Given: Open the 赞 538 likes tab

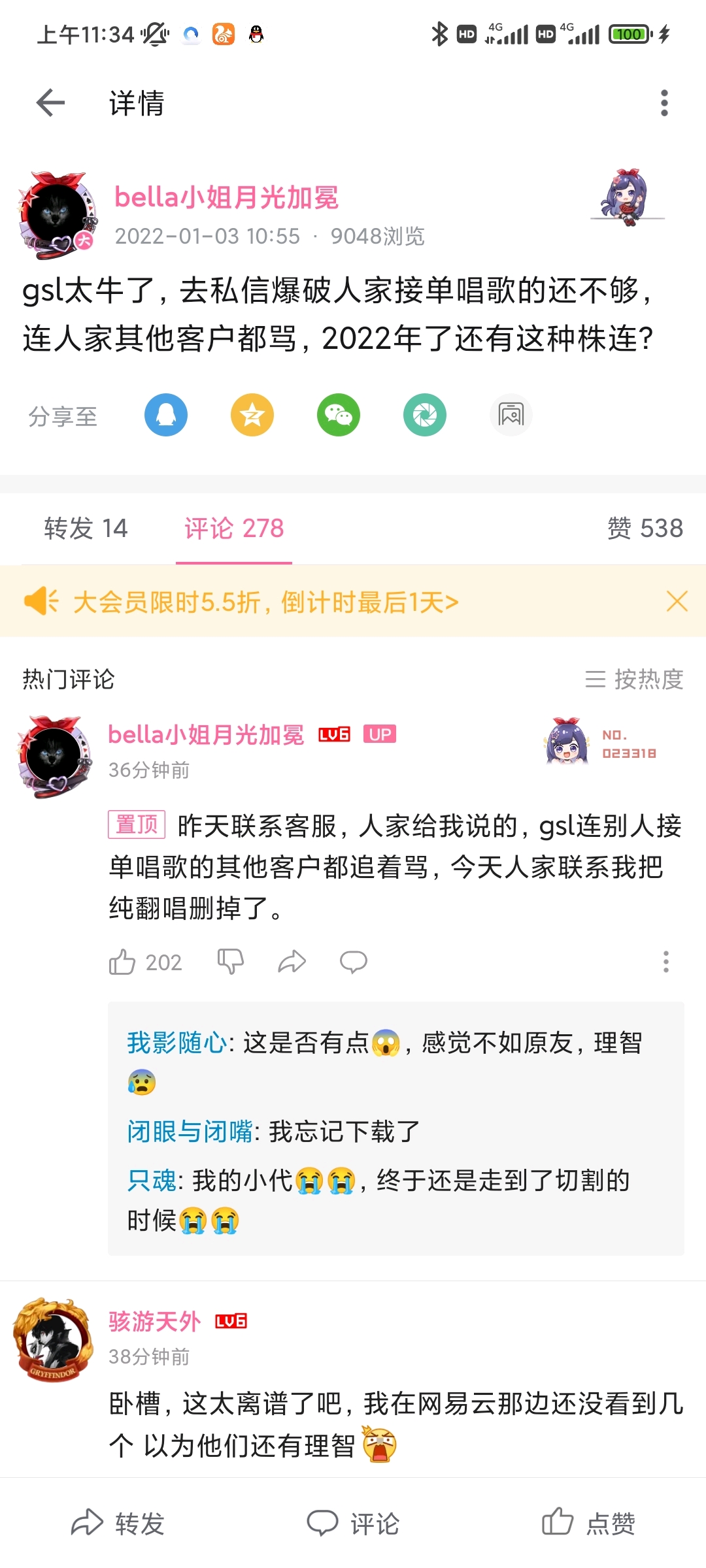Looking at the screenshot, I should (x=645, y=528).
